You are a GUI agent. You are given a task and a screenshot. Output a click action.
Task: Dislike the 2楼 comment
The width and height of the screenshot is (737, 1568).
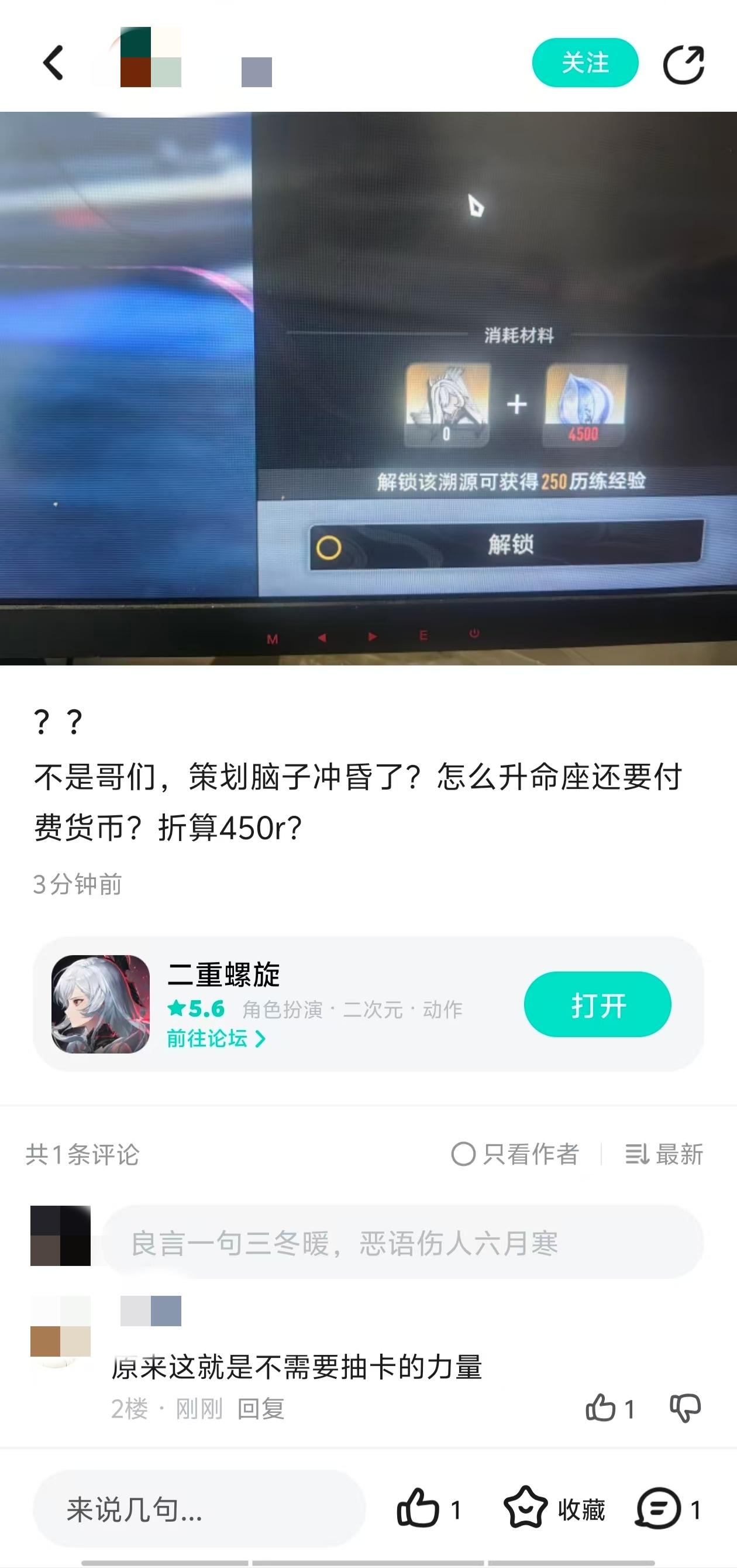[x=685, y=1408]
